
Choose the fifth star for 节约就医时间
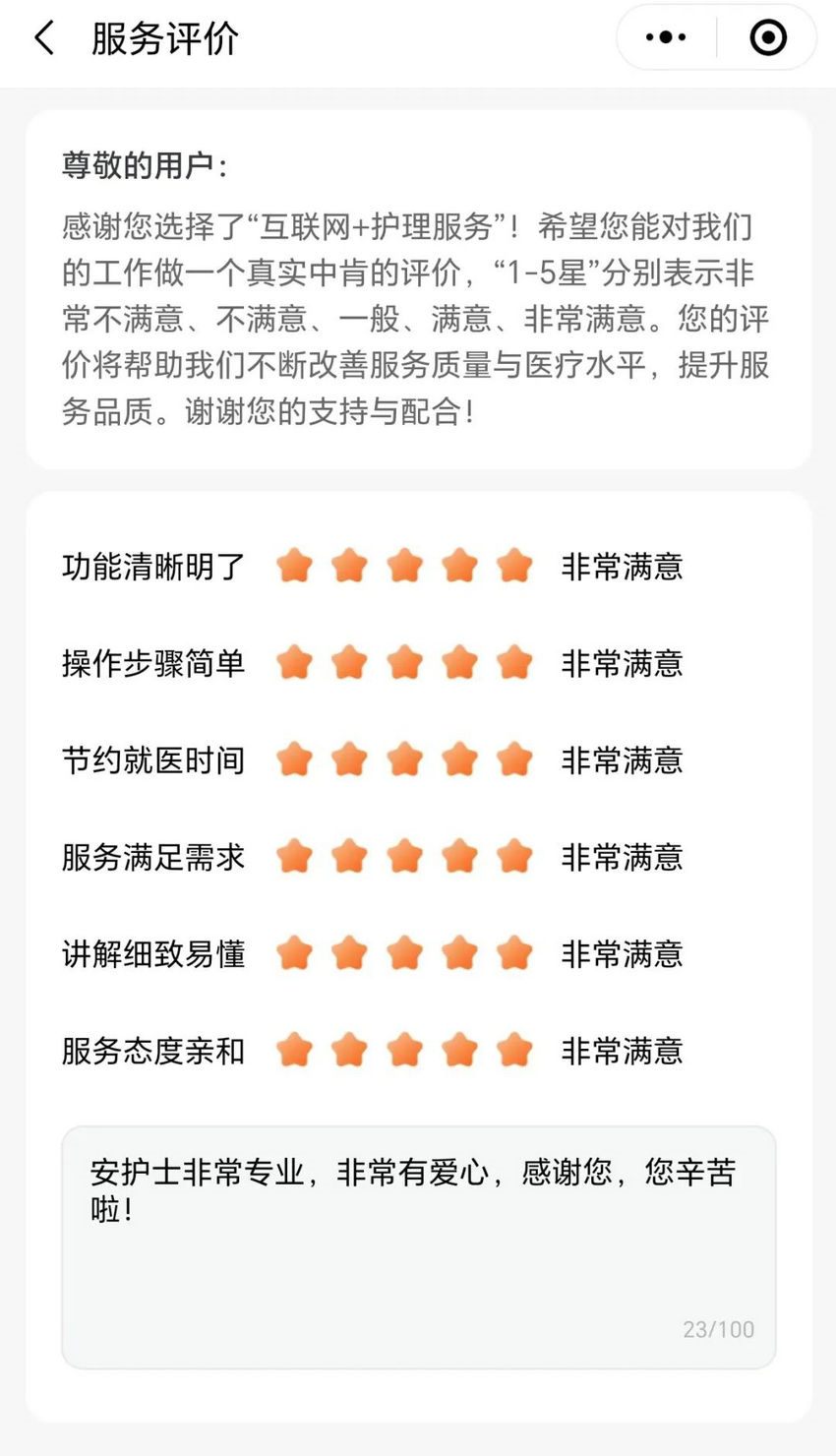[x=514, y=760]
